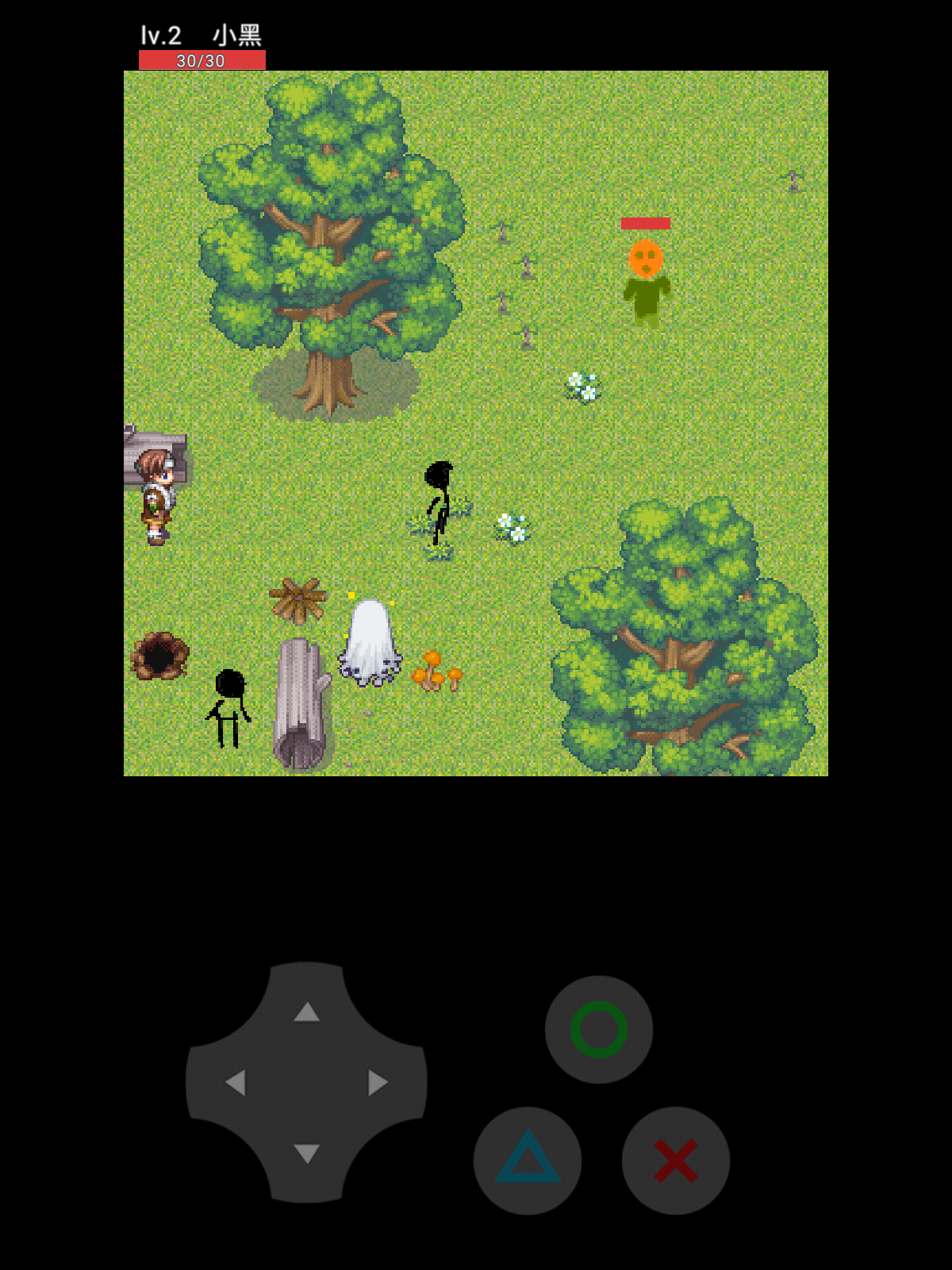Hit the blue triangle button
This screenshot has width=952, height=1270.
(528, 1160)
